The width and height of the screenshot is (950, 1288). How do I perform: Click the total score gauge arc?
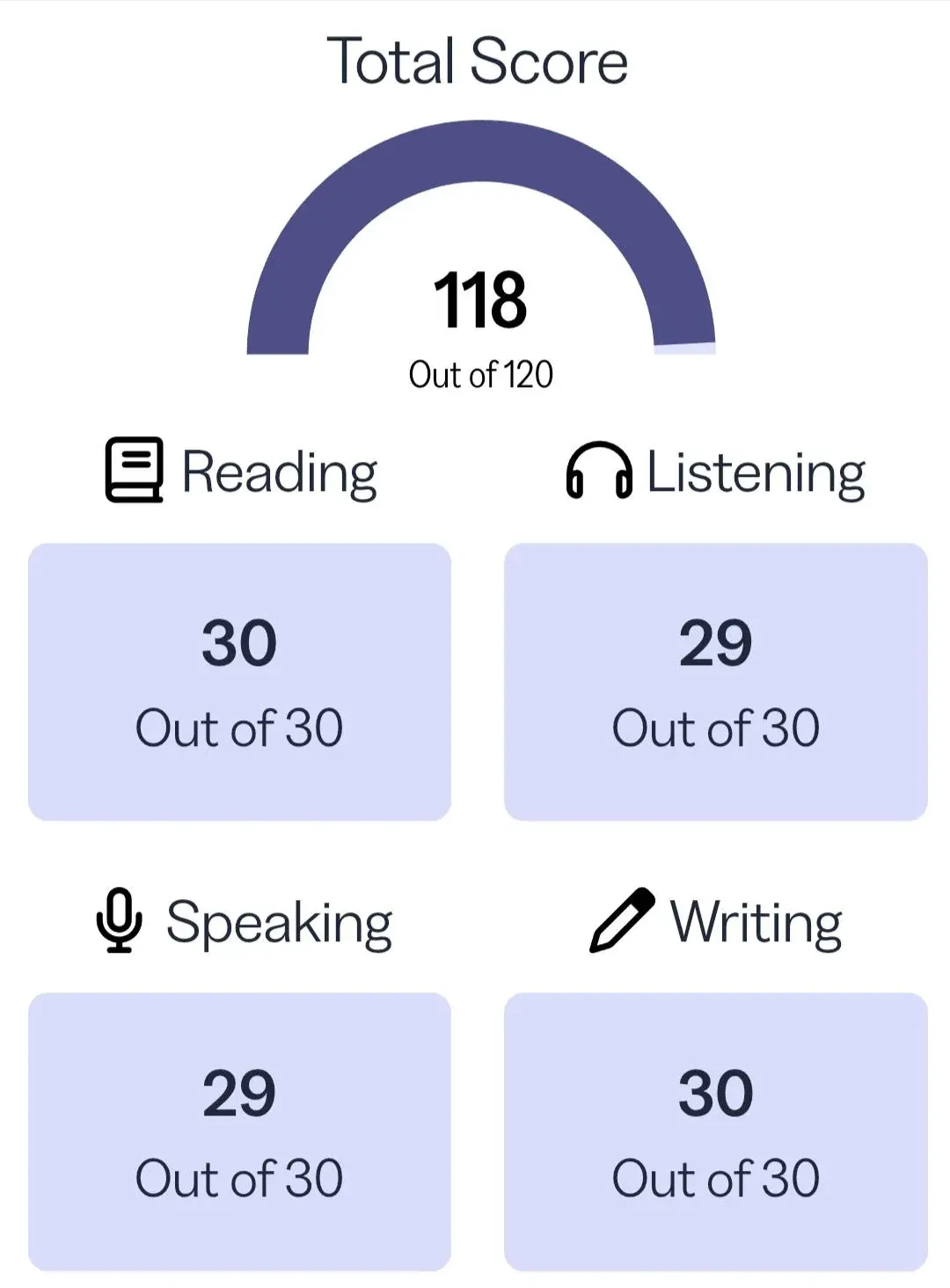tap(479, 158)
